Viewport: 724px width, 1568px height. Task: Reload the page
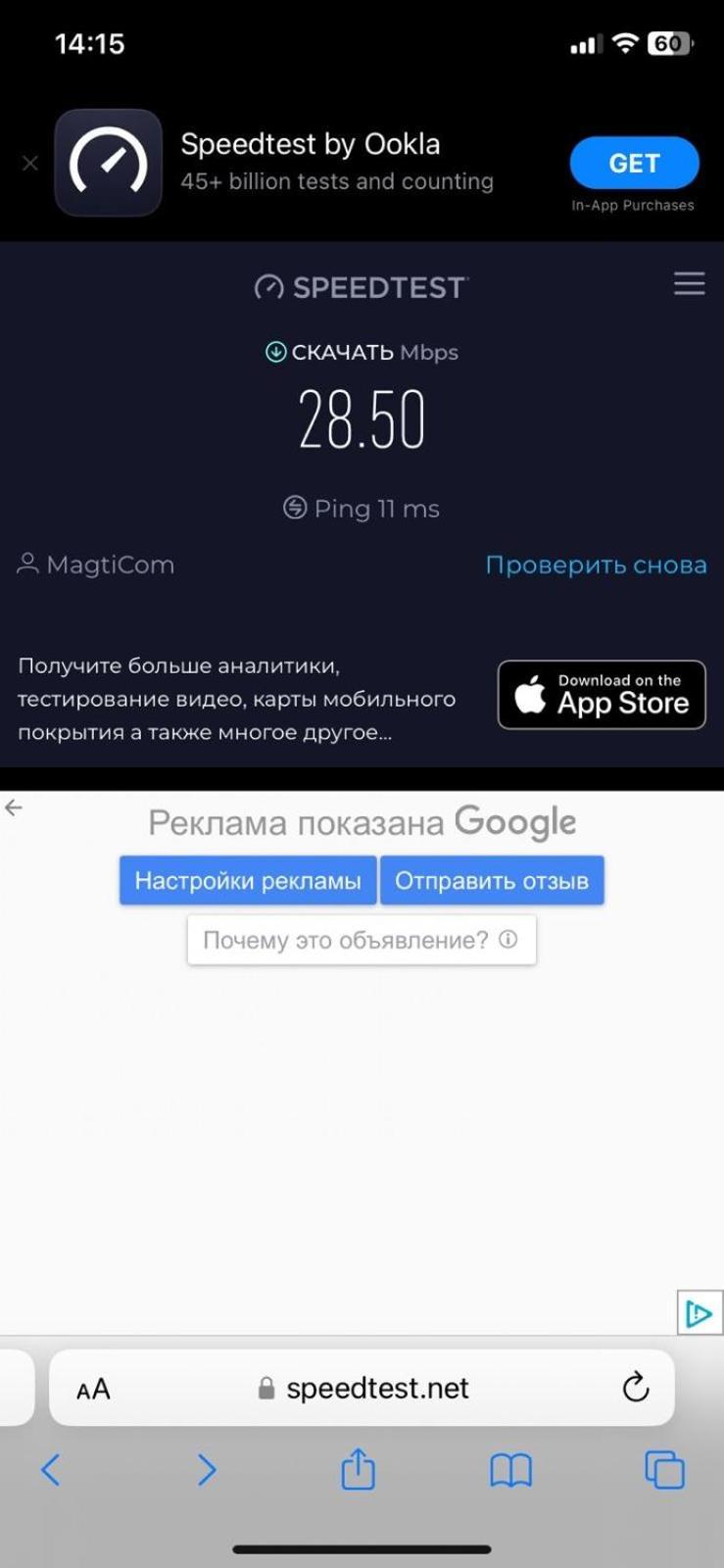pyautogui.click(x=635, y=1388)
